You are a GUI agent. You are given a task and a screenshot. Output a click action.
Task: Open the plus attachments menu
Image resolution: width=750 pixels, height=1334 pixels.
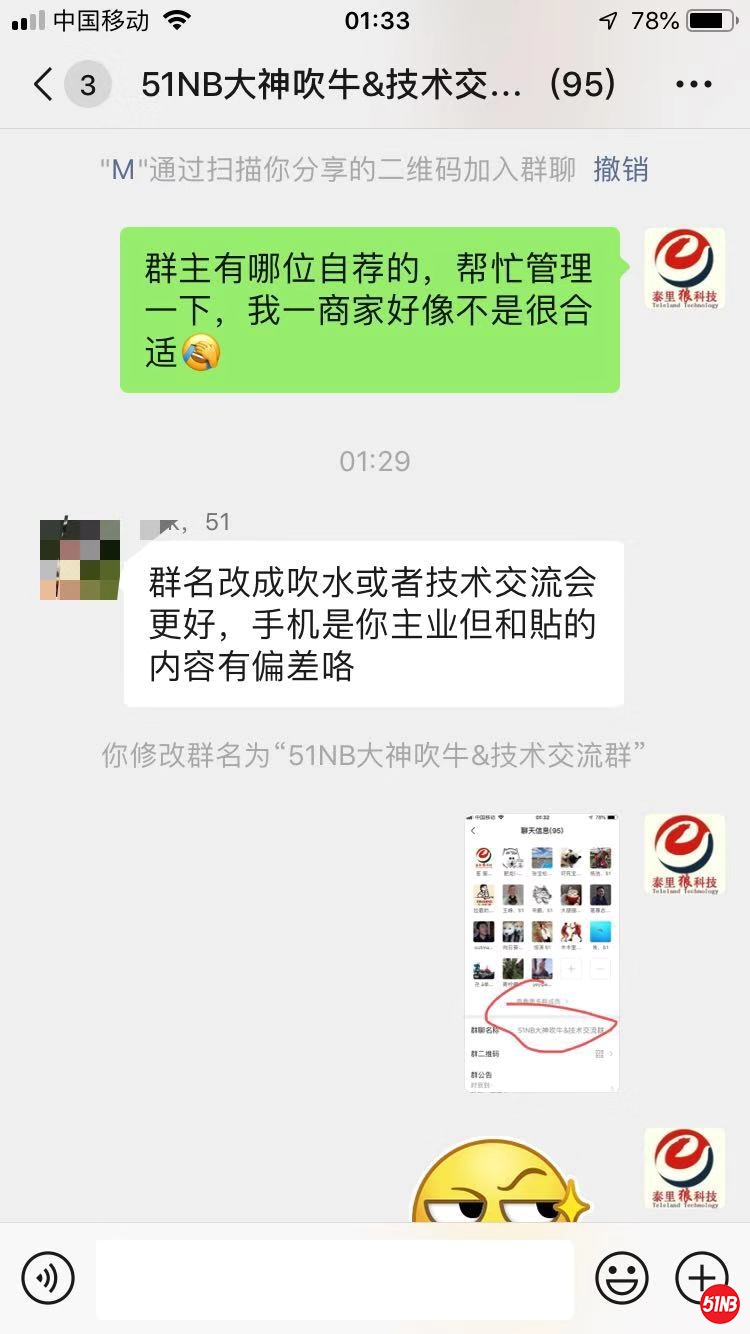(x=701, y=1276)
